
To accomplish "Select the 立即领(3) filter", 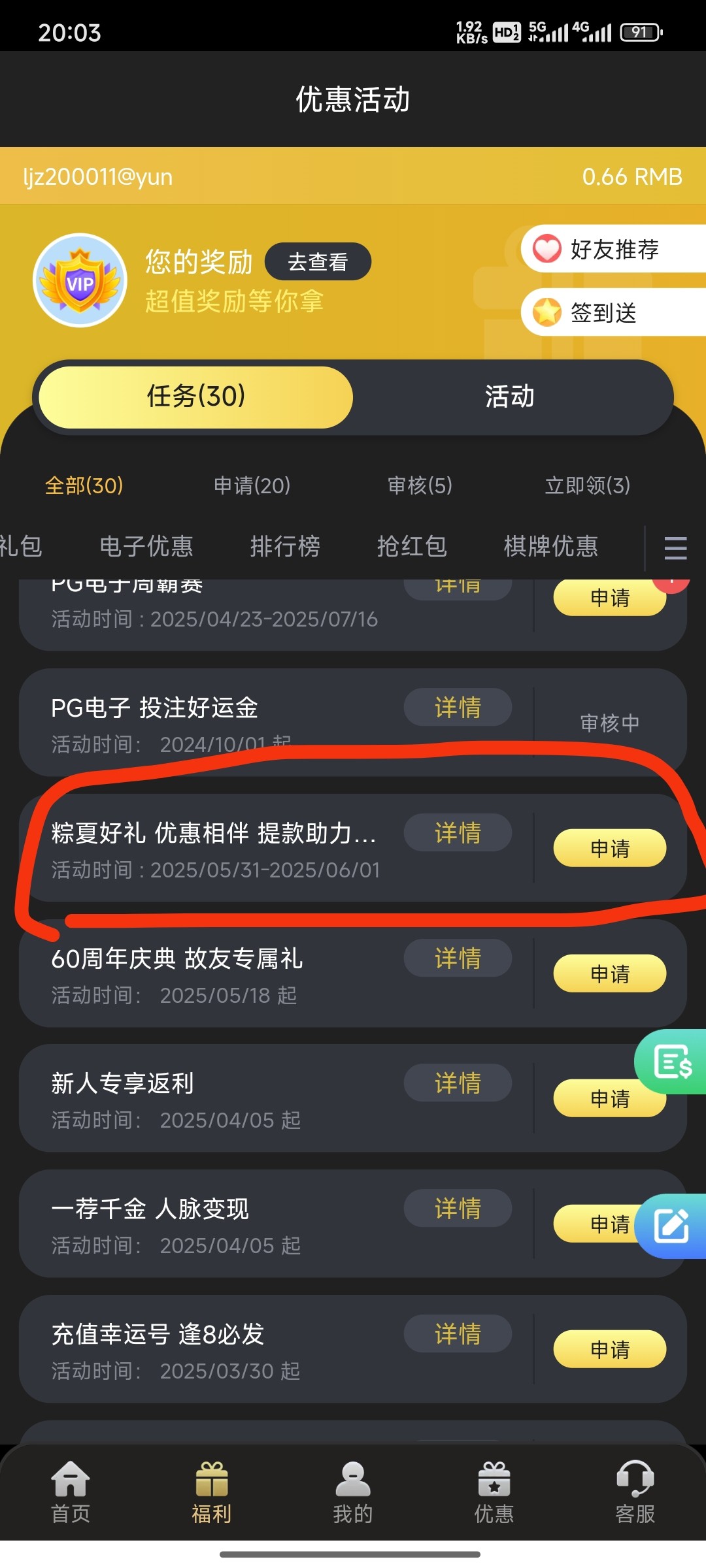I will pyautogui.click(x=587, y=485).
